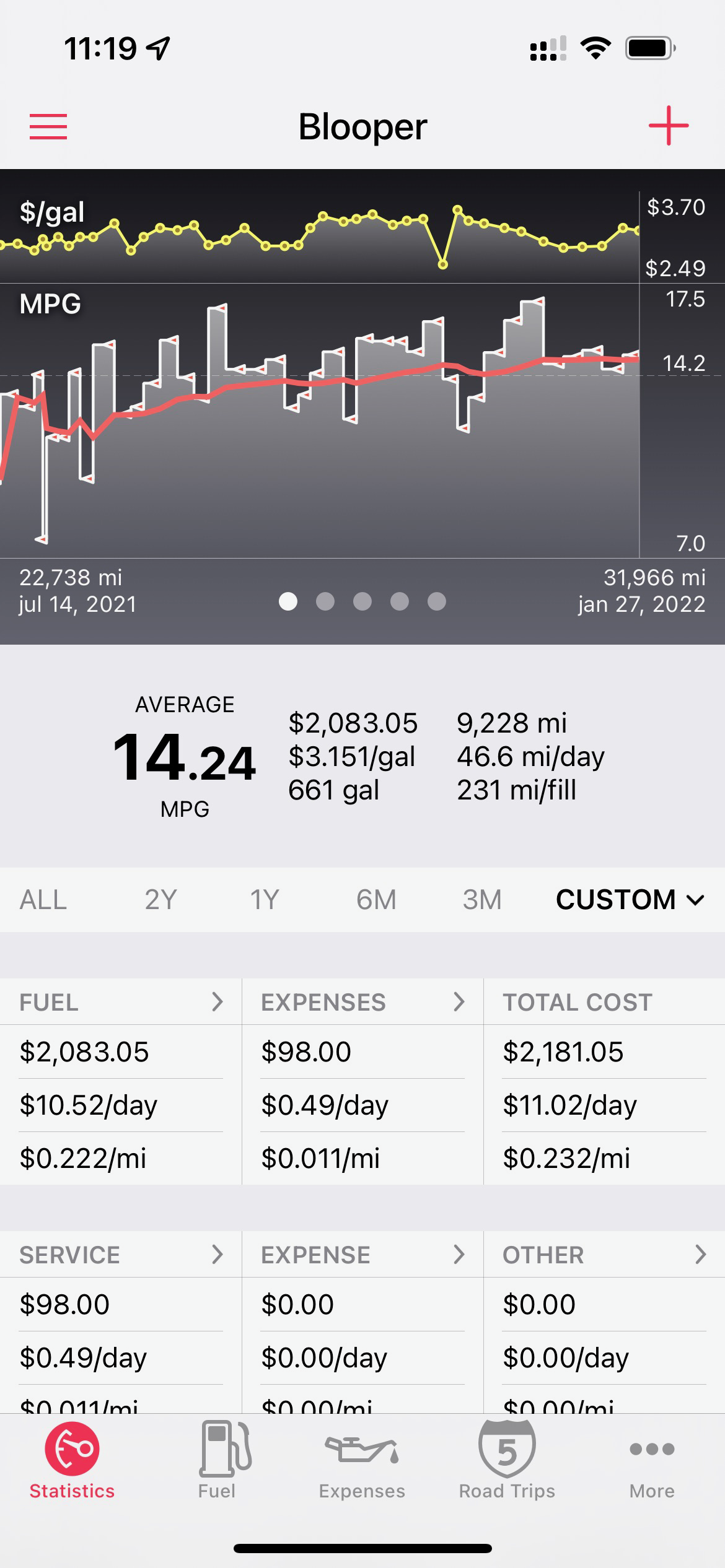This screenshot has height=1568, width=725.
Task: Add a new entry with plus icon
Action: 669,126
